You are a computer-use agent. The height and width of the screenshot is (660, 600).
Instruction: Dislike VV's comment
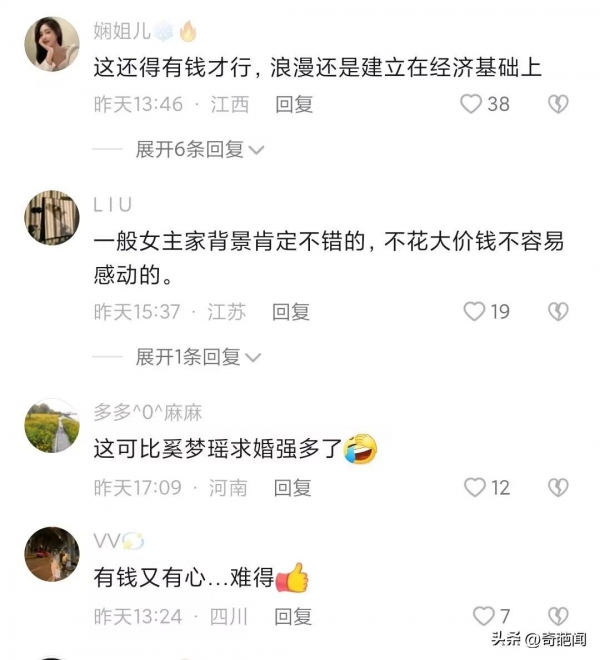pyautogui.click(x=558, y=616)
